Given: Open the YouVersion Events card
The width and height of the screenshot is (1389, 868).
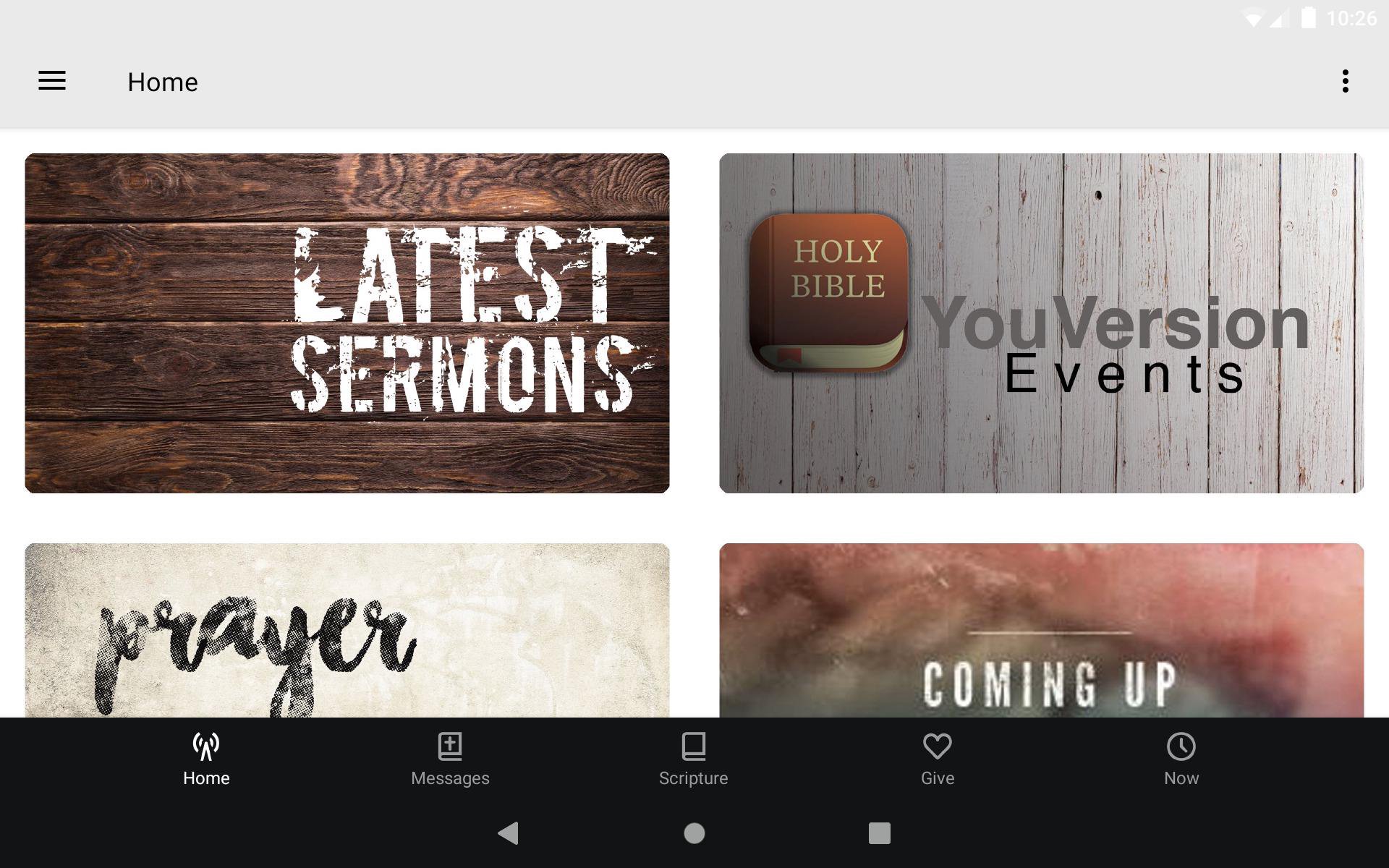Looking at the screenshot, I should 1041,323.
